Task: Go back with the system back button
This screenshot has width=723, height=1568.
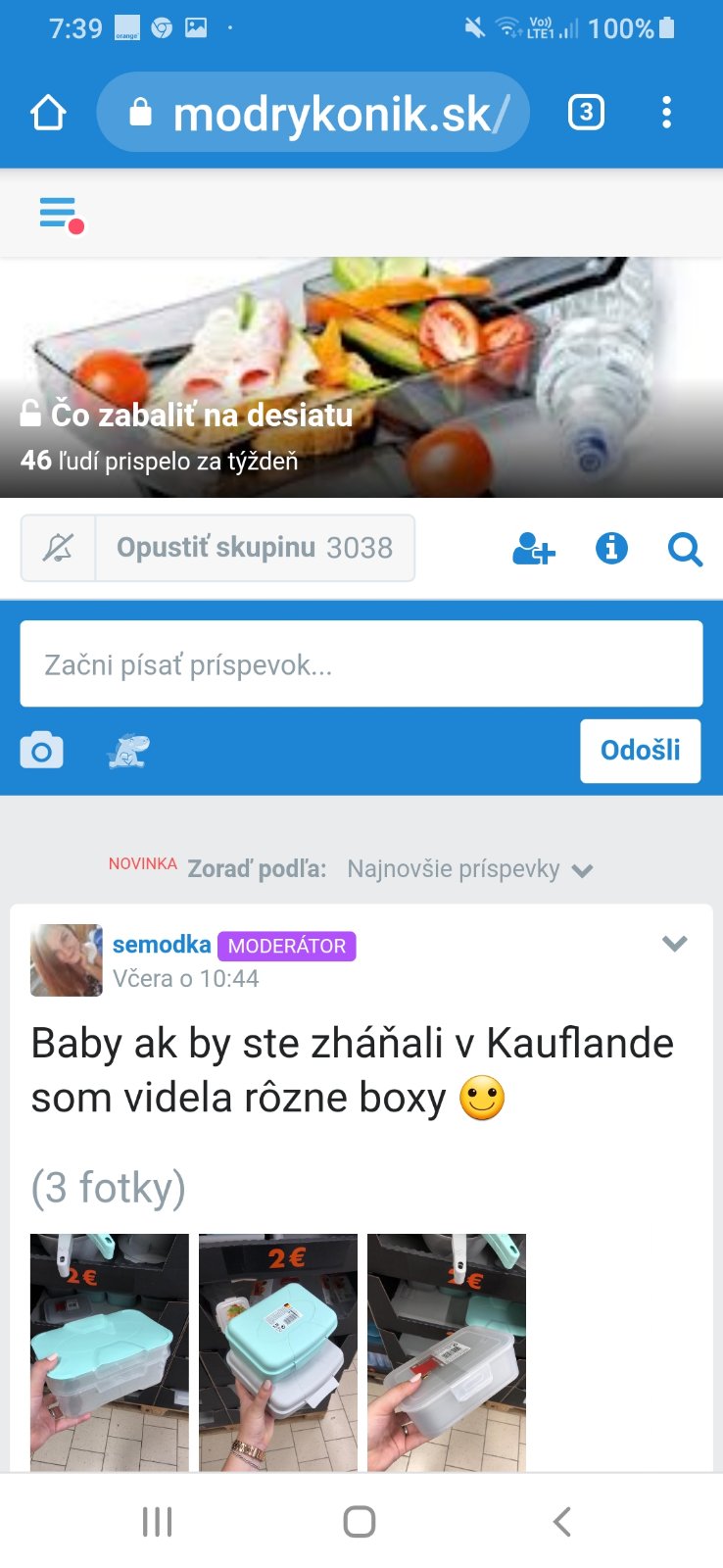Action: click(561, 1521)
